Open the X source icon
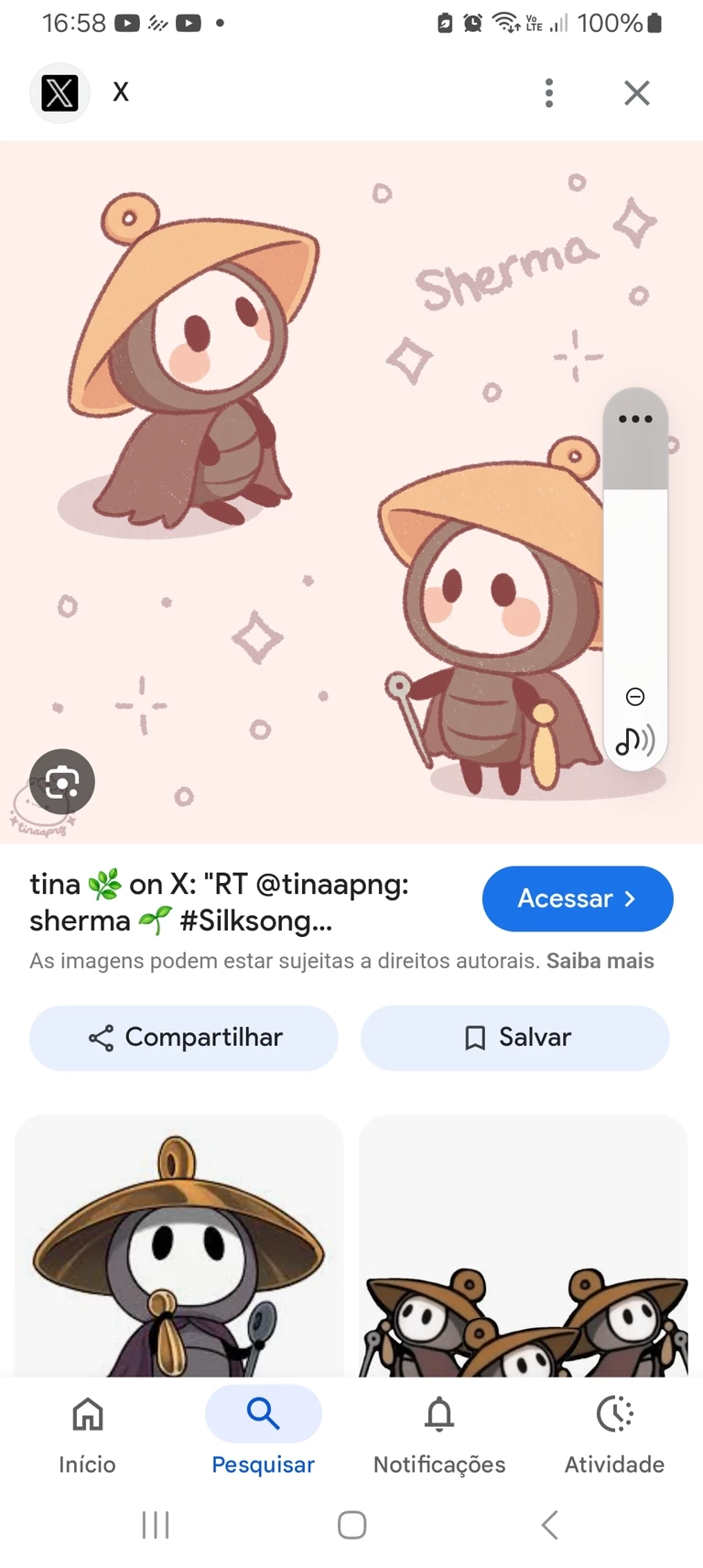 [59, 93]
